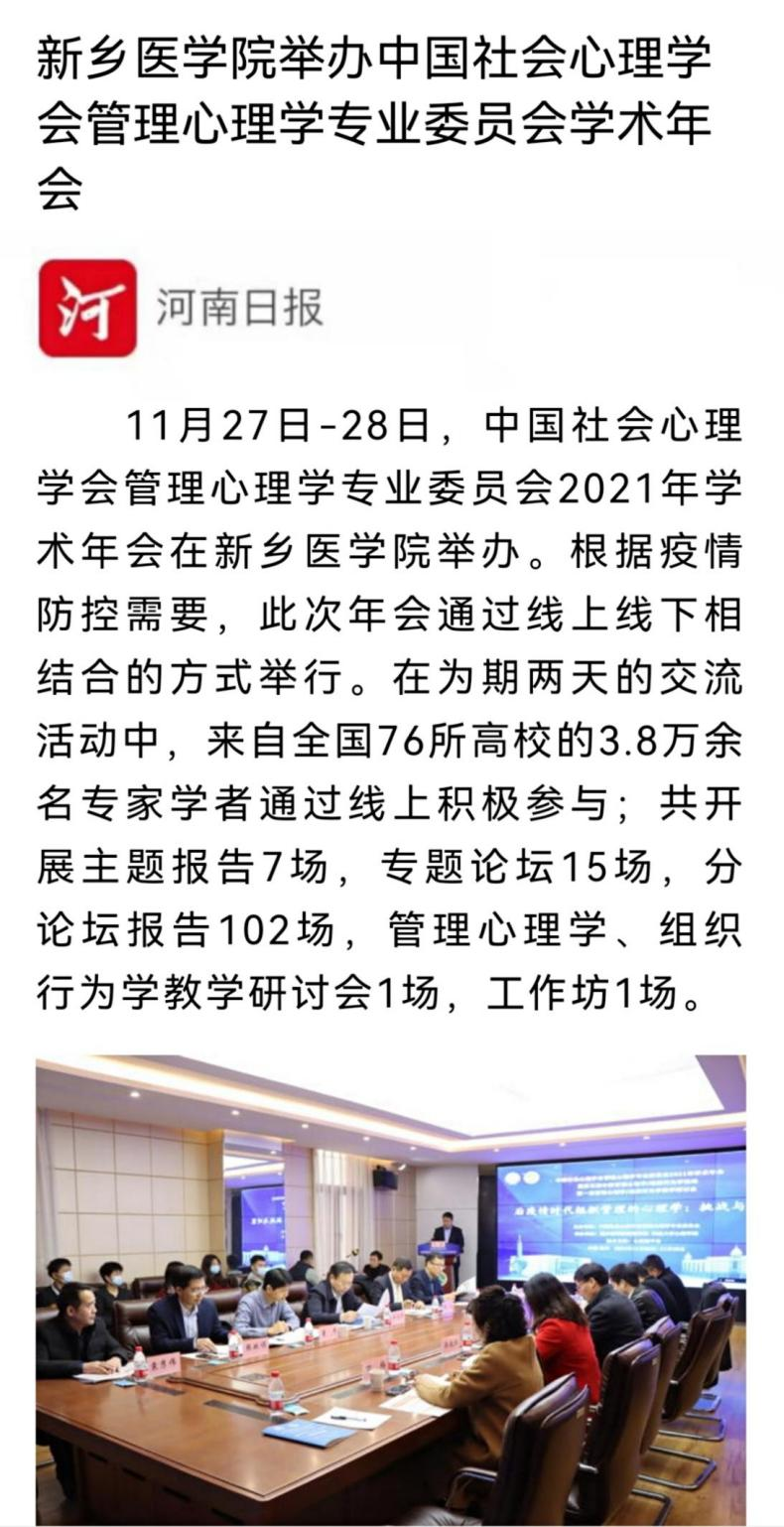Open the 河南日报 publisher page

tap(238, 308)
